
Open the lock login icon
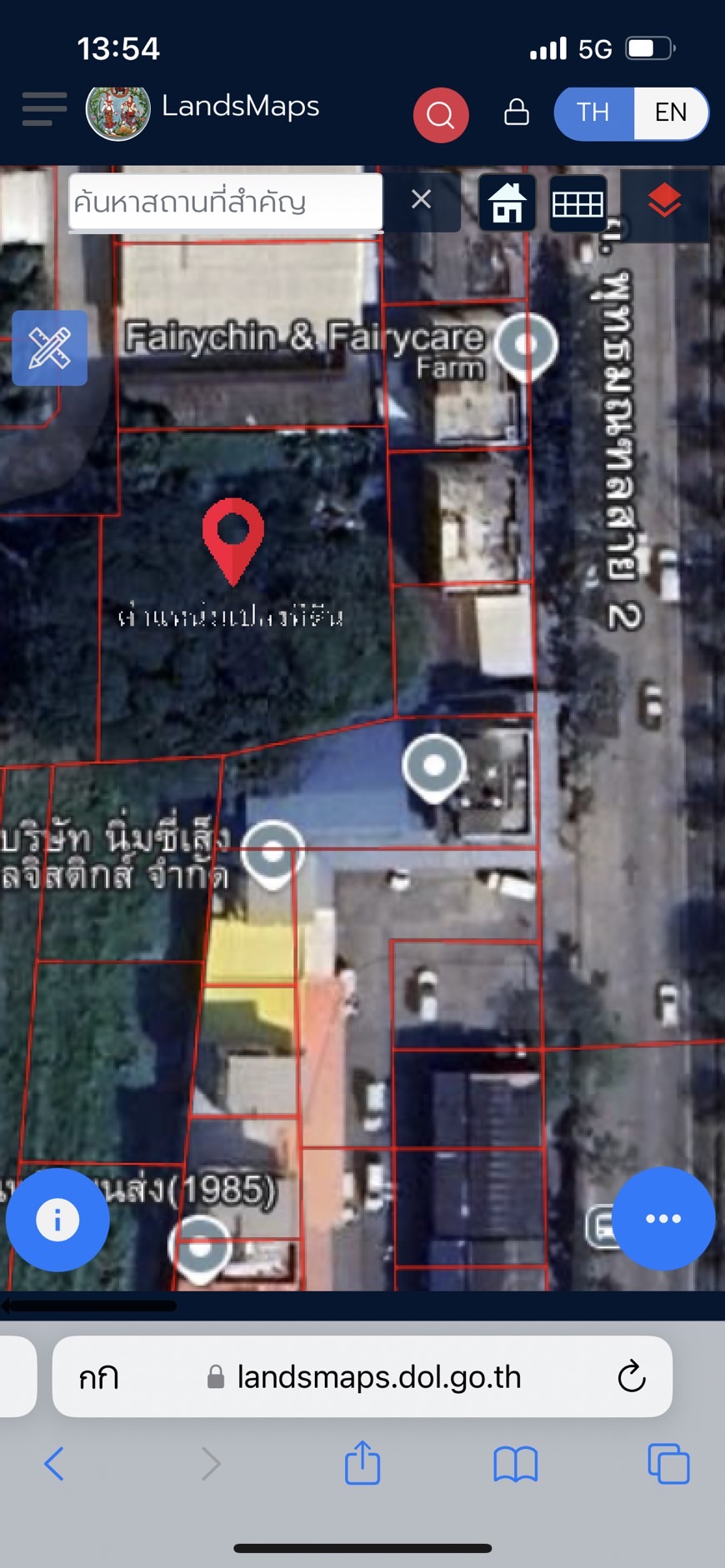point(517,112)
